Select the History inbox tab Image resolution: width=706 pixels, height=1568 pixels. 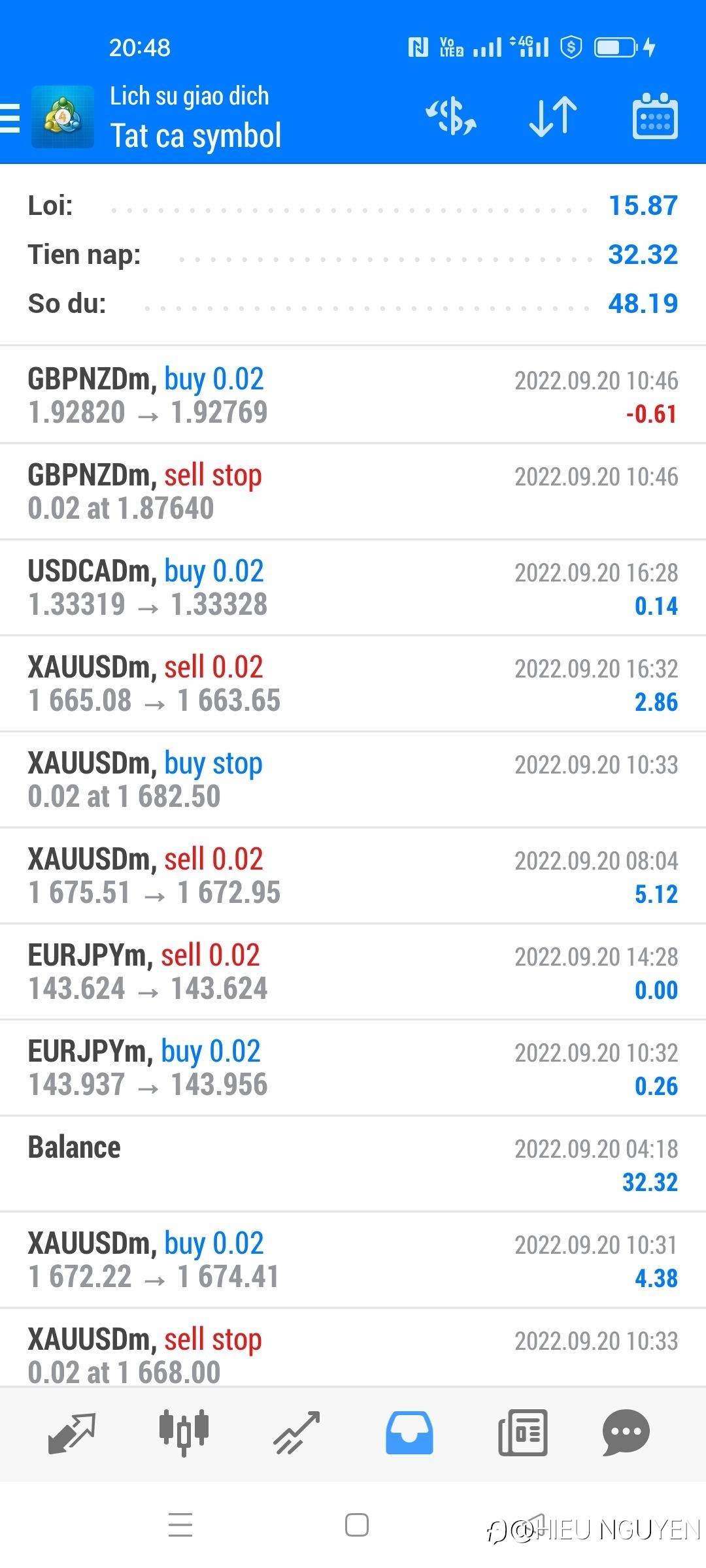click(409, 1432)
